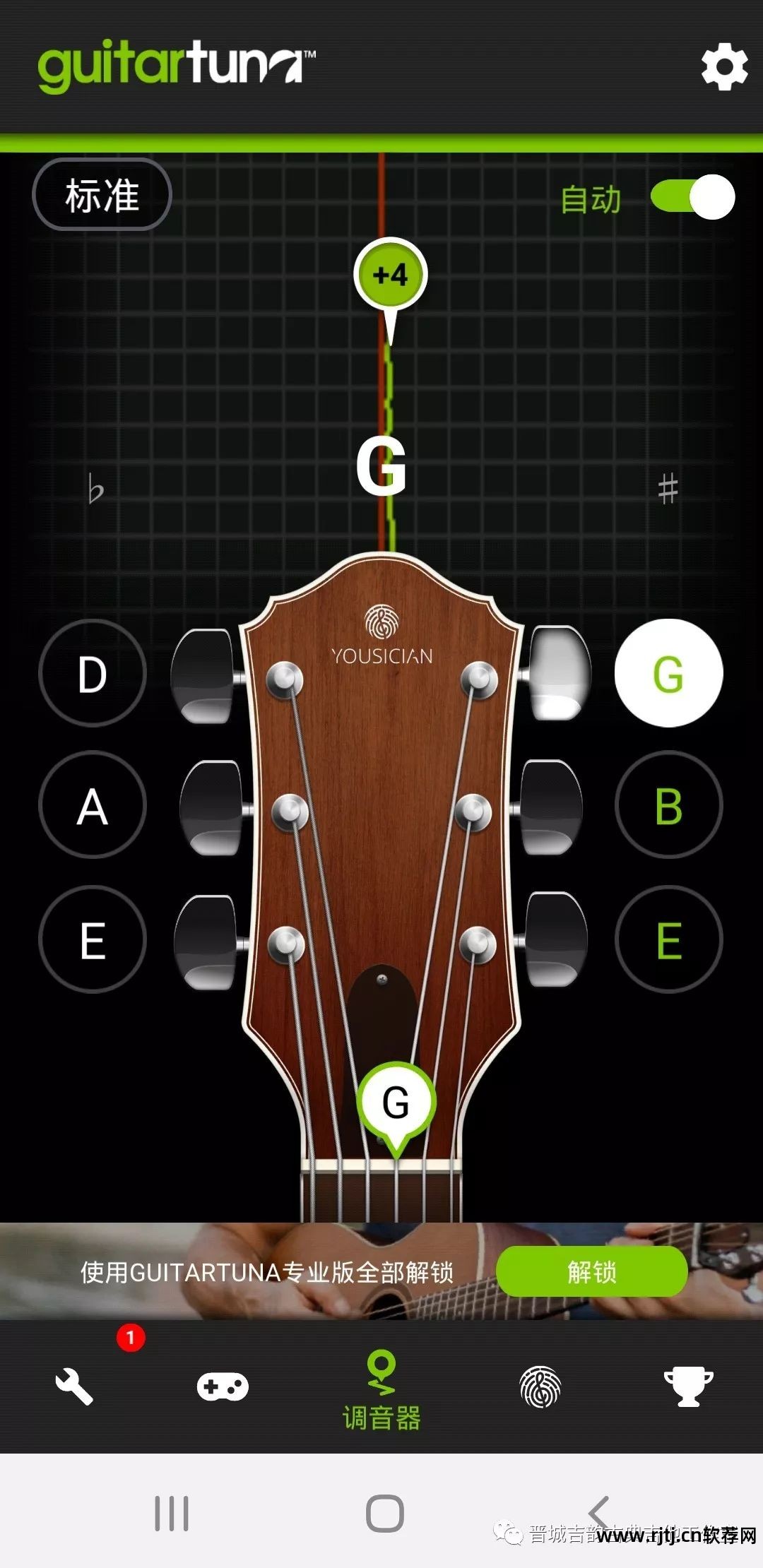This screenshot has height=1568, width=763.
Task: Select the D string
Action: 93,673
